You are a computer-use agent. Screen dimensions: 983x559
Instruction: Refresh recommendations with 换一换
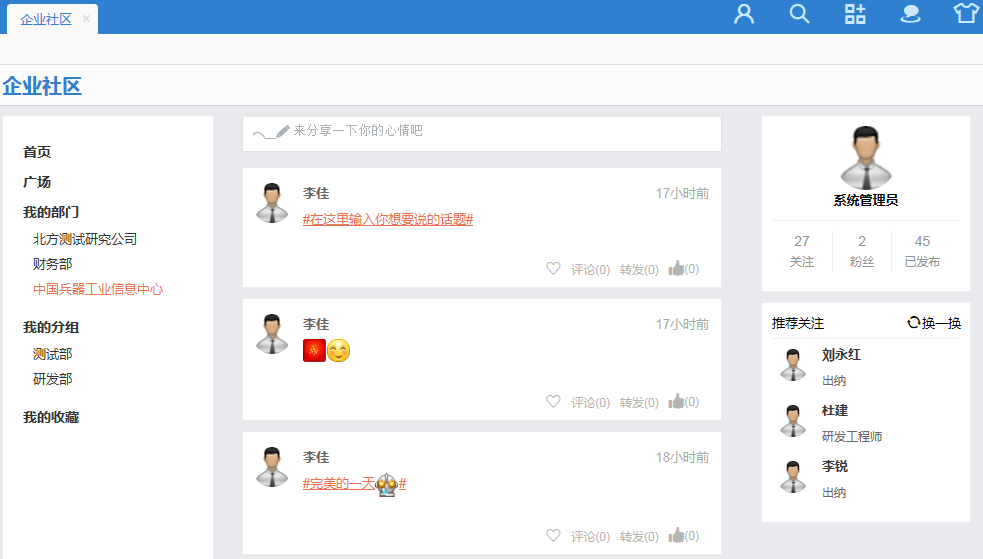pos(934,323)
